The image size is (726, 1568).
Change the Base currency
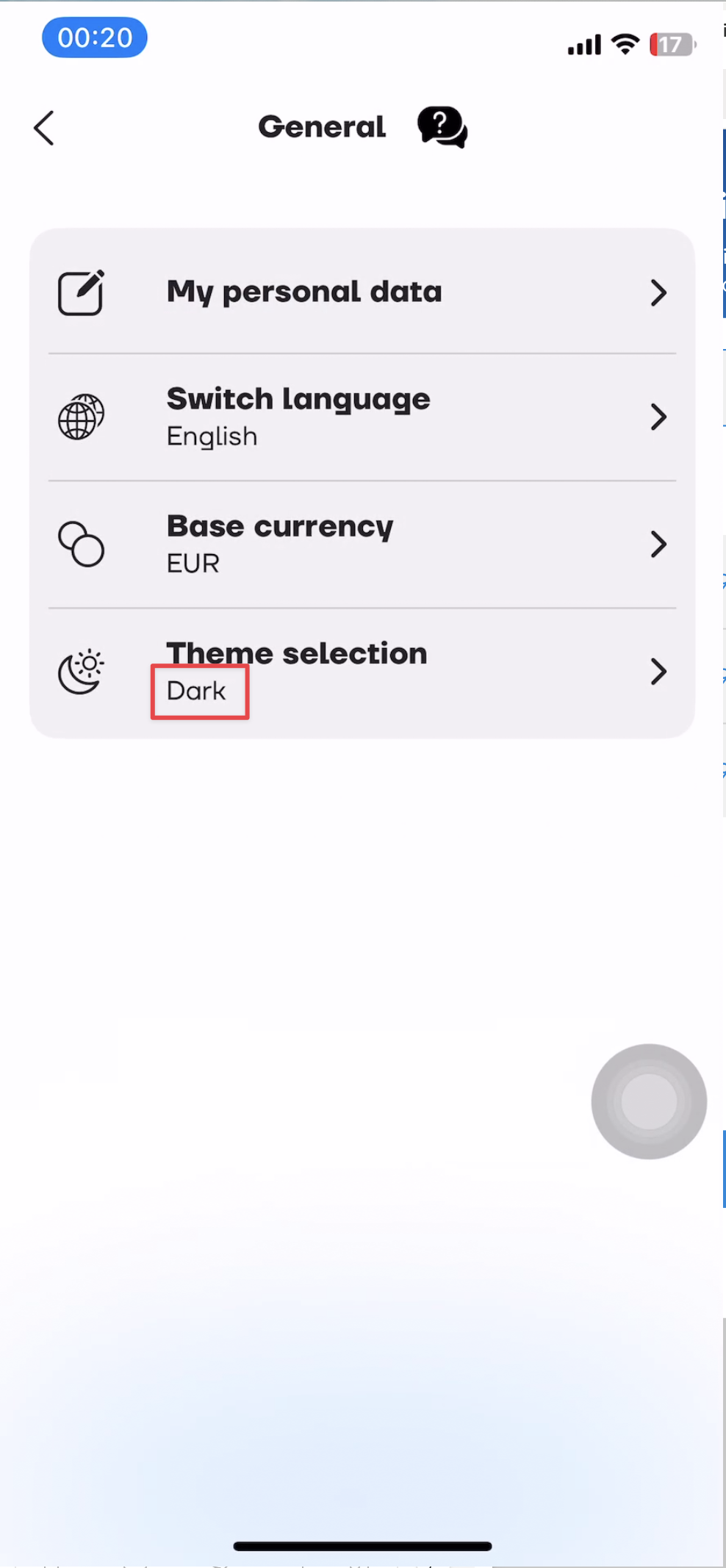(x=362, y=544)
